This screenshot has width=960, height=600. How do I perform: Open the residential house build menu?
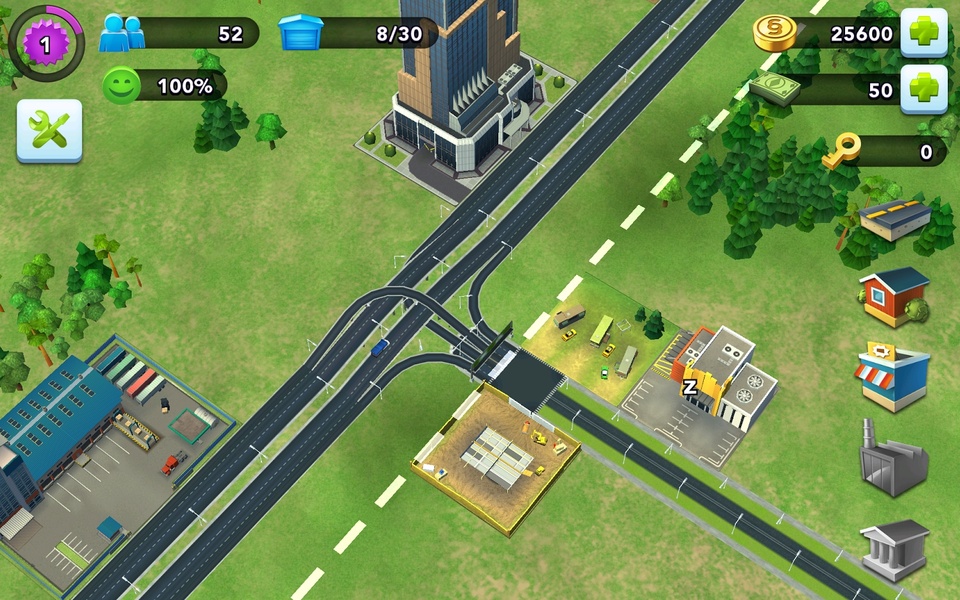894,295
